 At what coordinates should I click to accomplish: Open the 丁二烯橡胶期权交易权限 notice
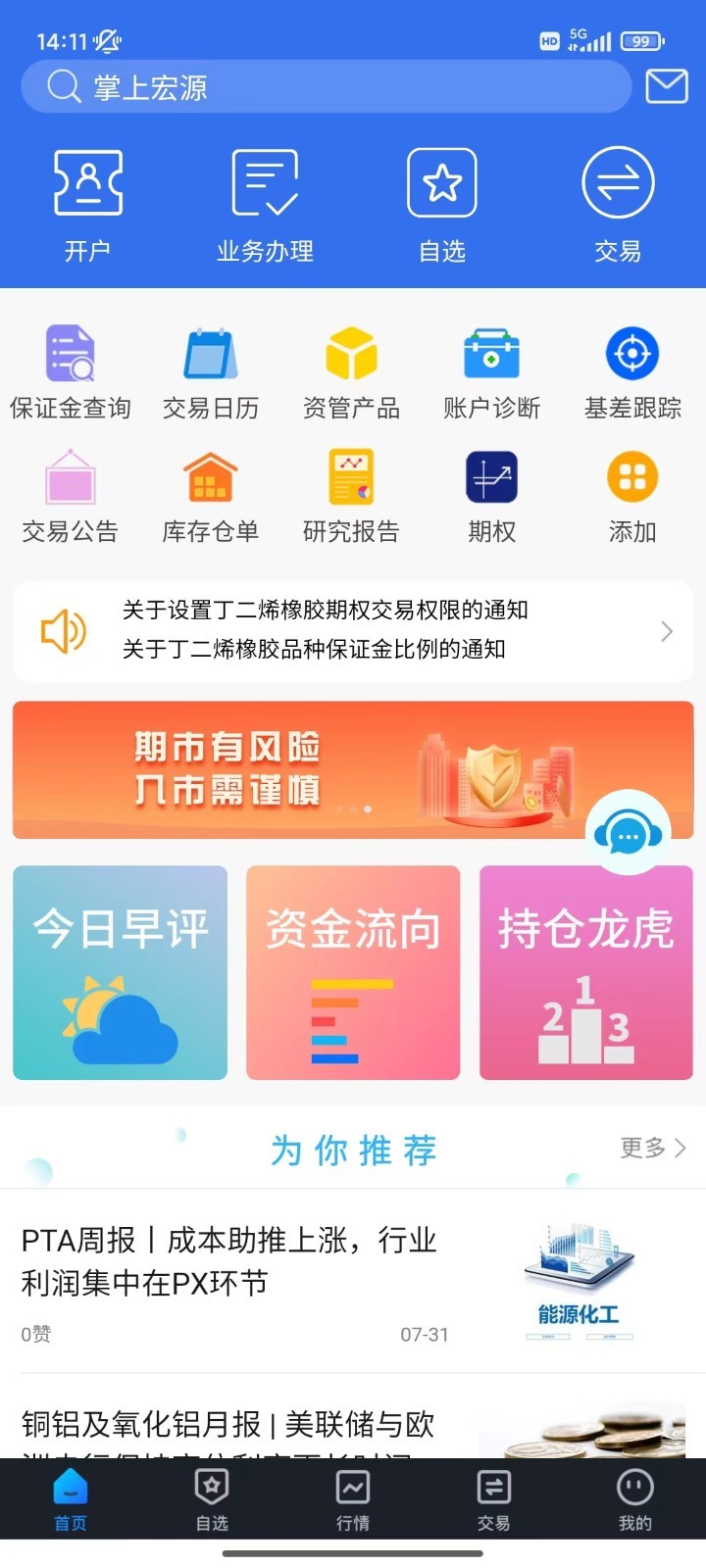pos(325,611)
